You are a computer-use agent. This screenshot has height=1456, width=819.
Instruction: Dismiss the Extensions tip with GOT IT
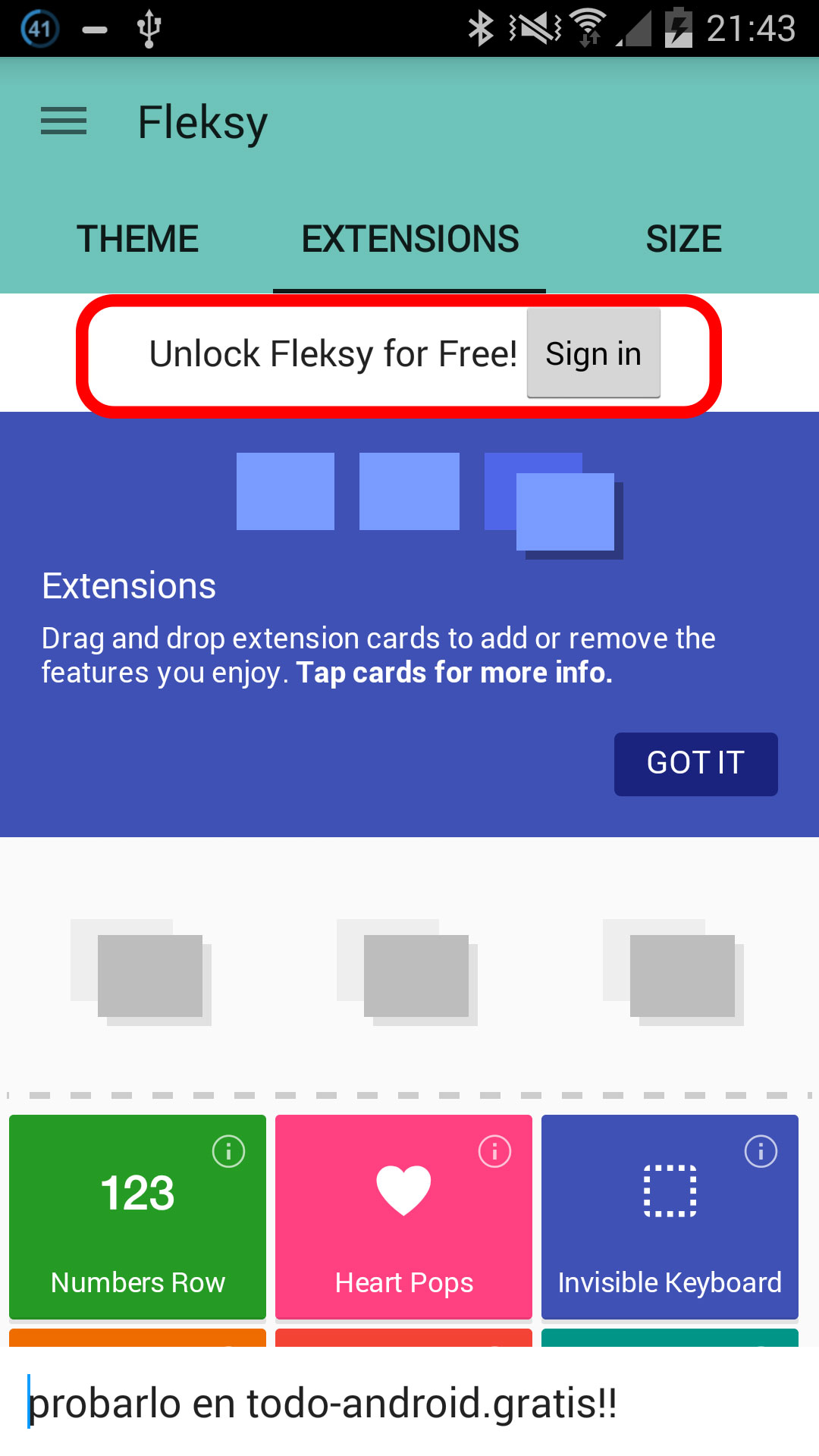pos(695,764)
